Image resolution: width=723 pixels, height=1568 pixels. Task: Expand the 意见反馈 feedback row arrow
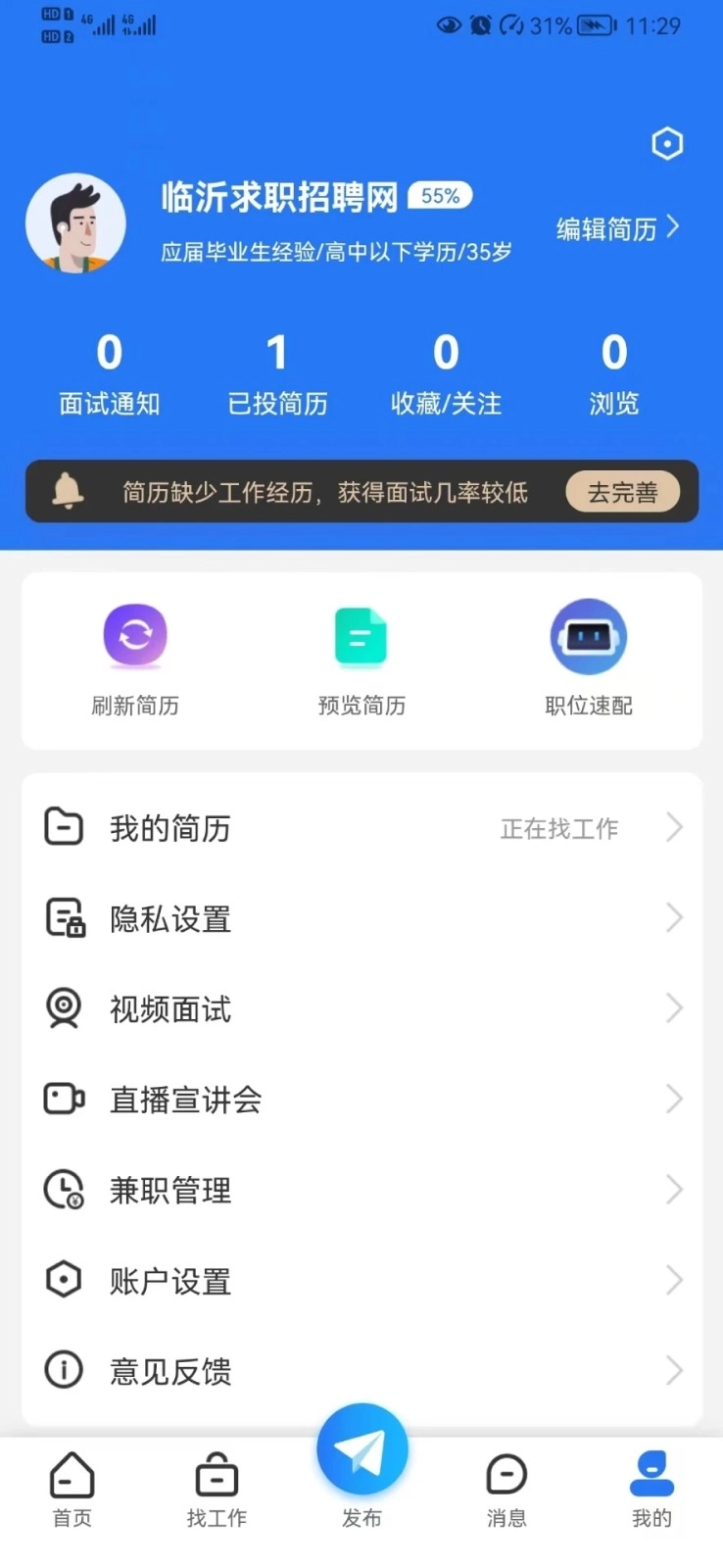(x=675, y=1370)
